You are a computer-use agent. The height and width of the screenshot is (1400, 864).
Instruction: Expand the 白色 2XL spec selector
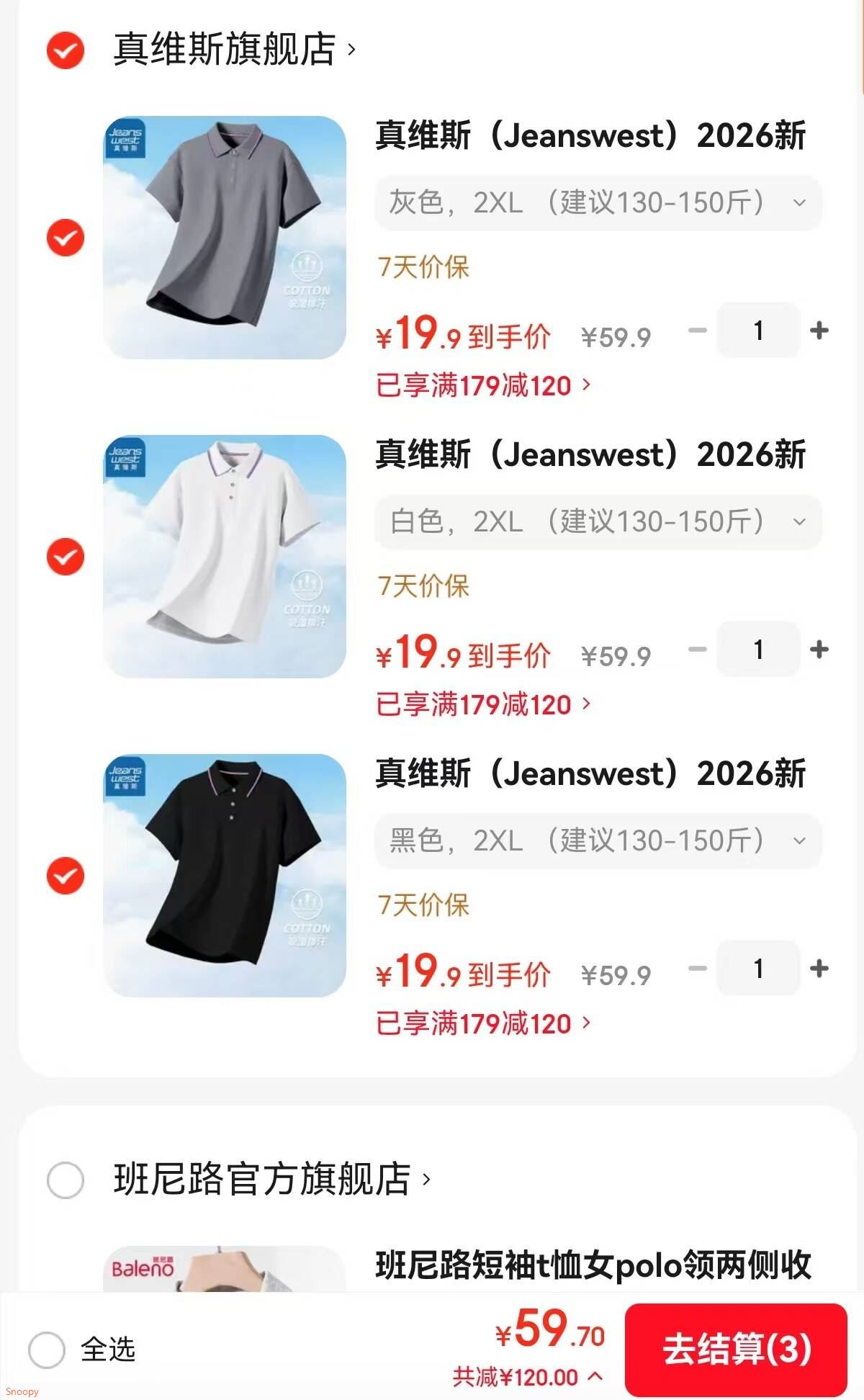(798, 524)
